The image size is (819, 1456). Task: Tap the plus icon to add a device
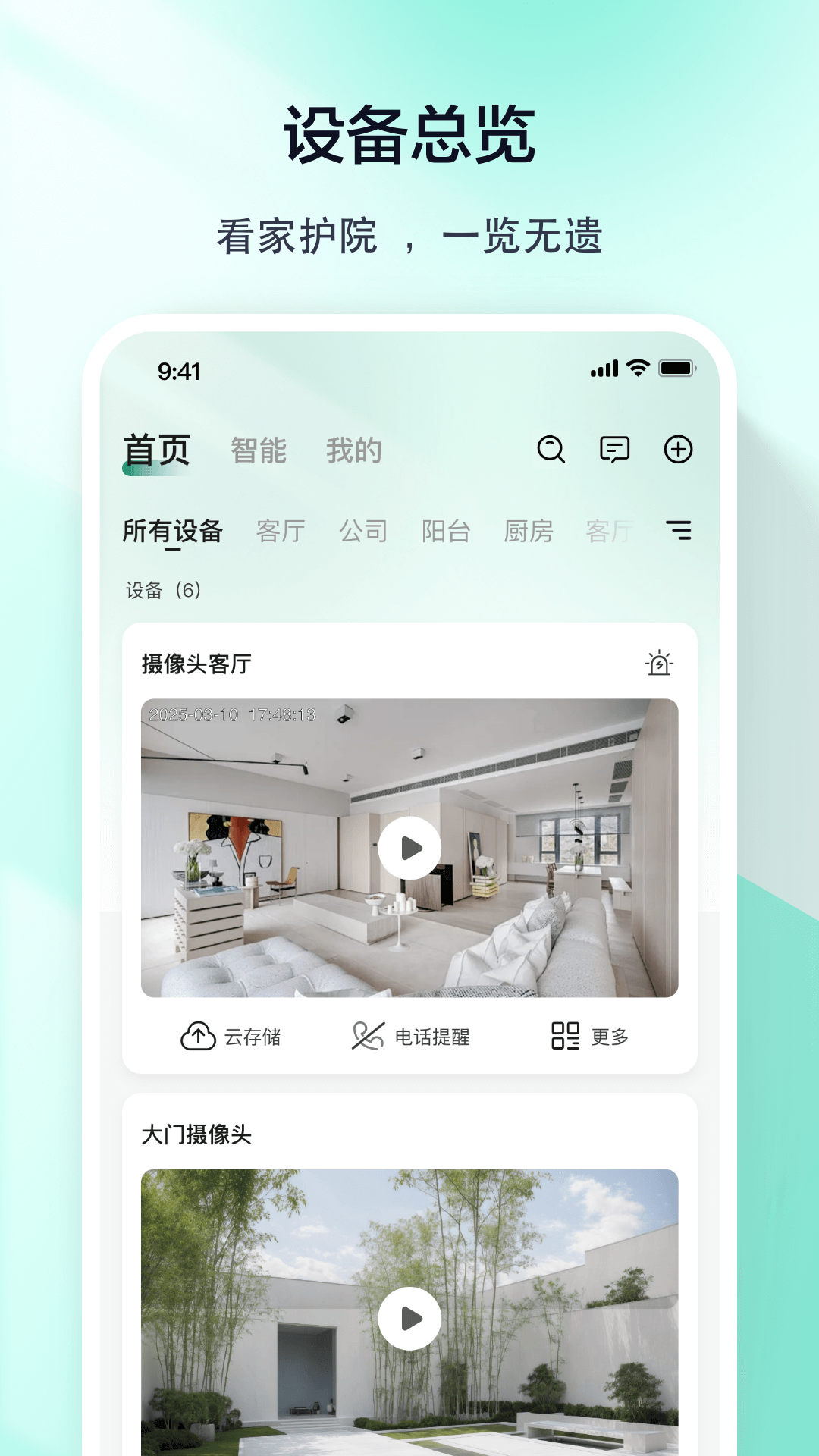point(678,450)
